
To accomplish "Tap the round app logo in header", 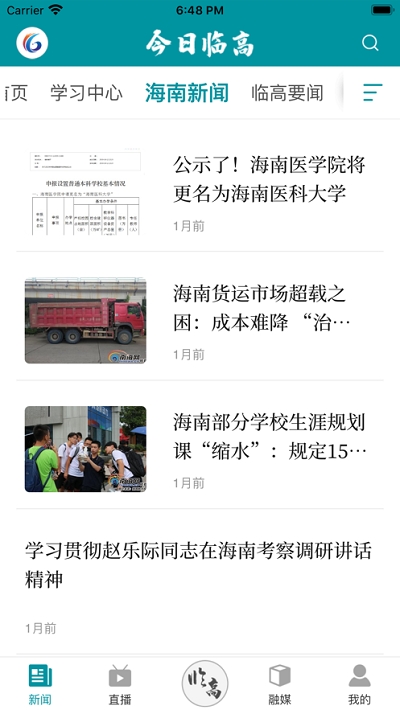I will coord(32,43).
